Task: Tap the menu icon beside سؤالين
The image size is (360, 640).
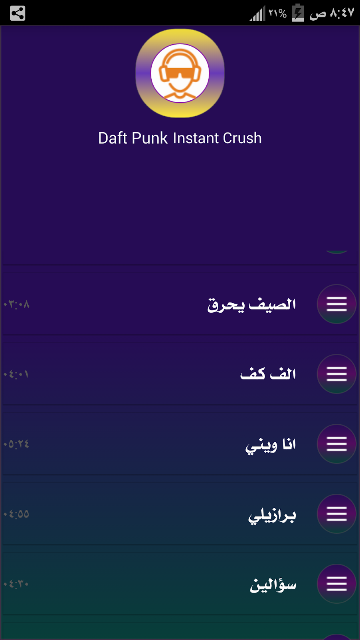Action: 337,584
